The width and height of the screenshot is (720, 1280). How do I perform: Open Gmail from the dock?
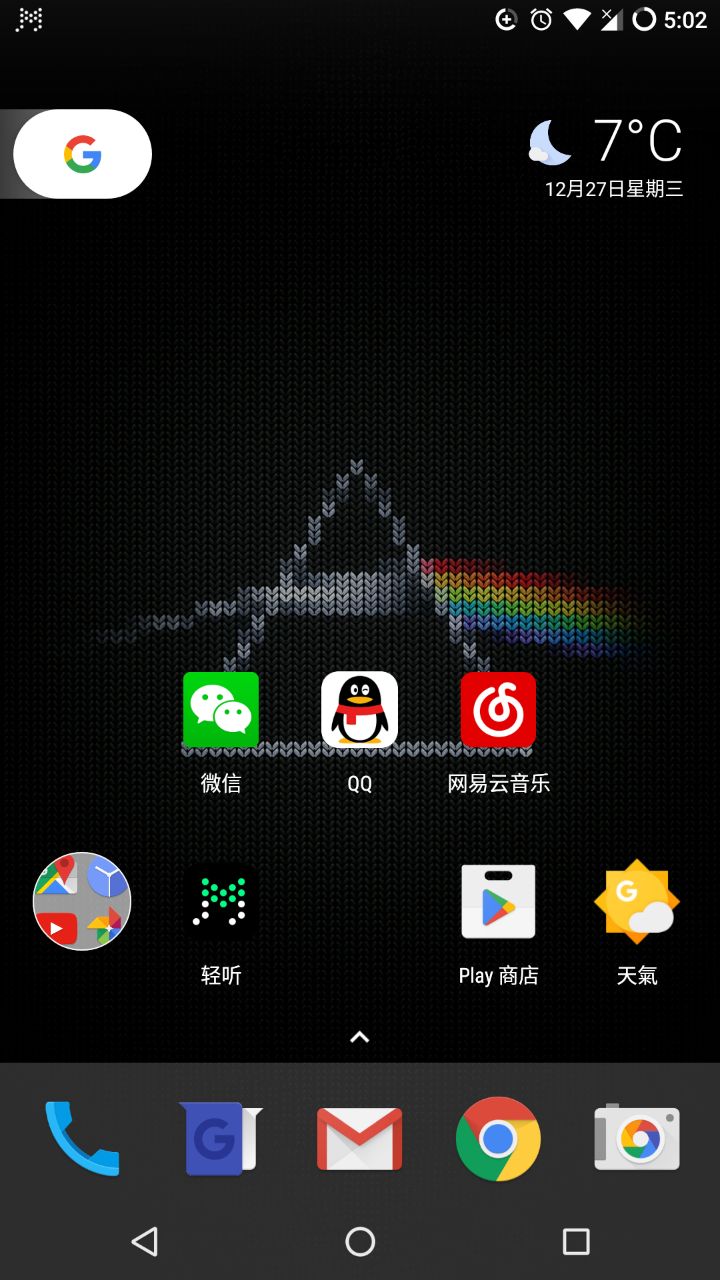359,1138
